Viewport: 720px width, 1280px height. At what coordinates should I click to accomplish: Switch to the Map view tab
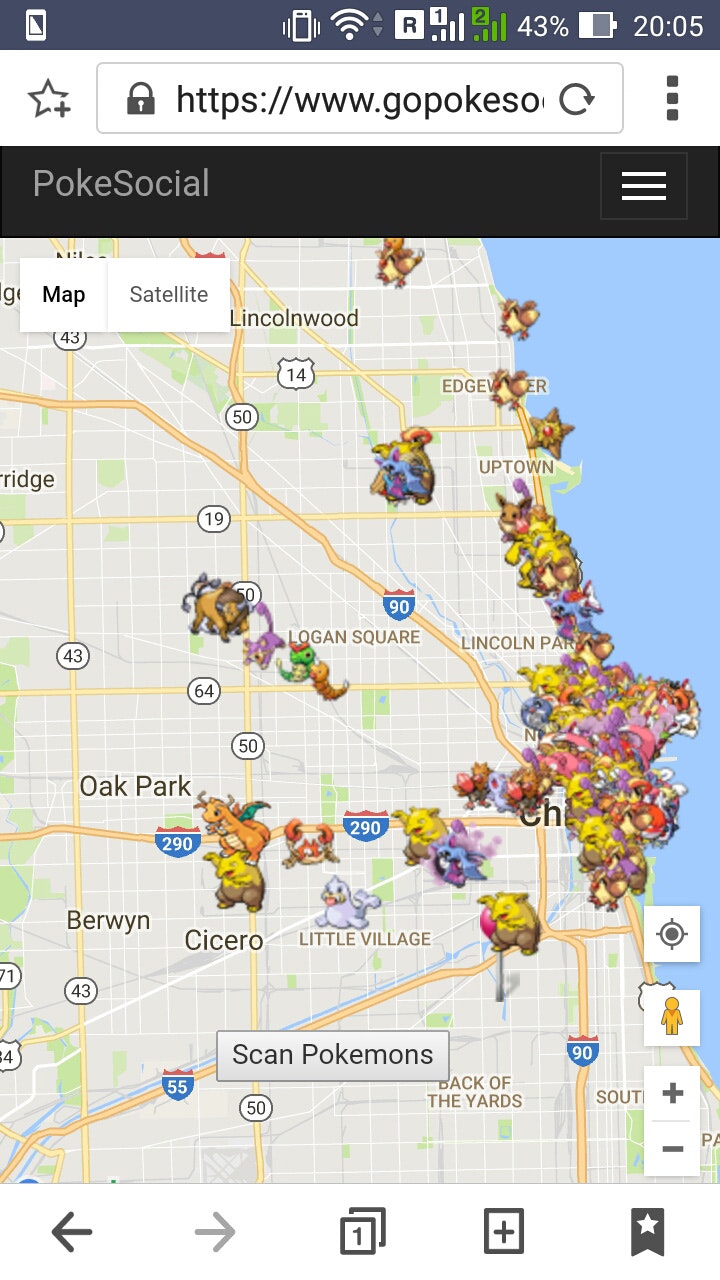[x=63, y=294]
